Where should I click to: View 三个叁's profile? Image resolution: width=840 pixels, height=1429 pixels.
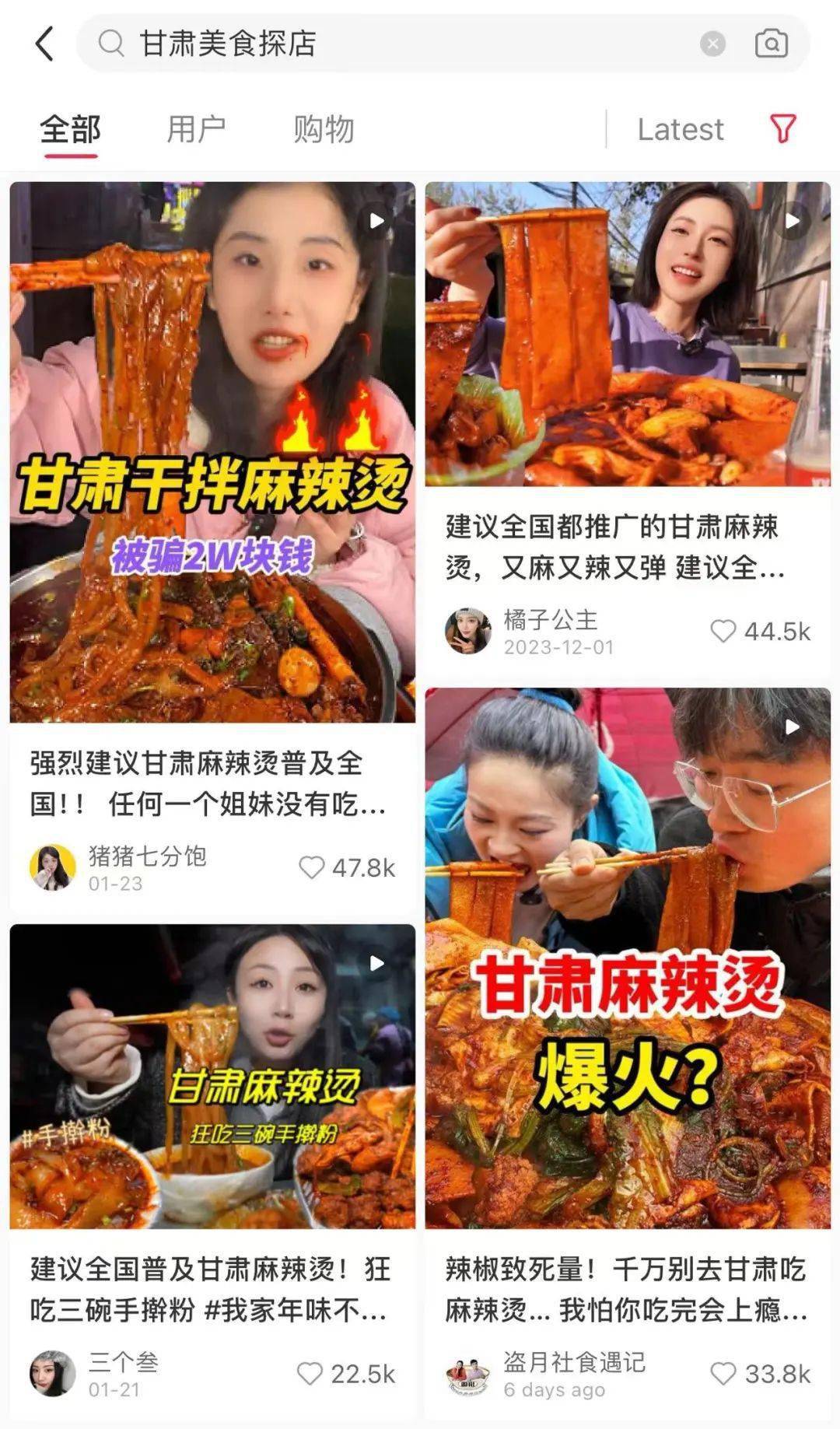point(52,1374)
